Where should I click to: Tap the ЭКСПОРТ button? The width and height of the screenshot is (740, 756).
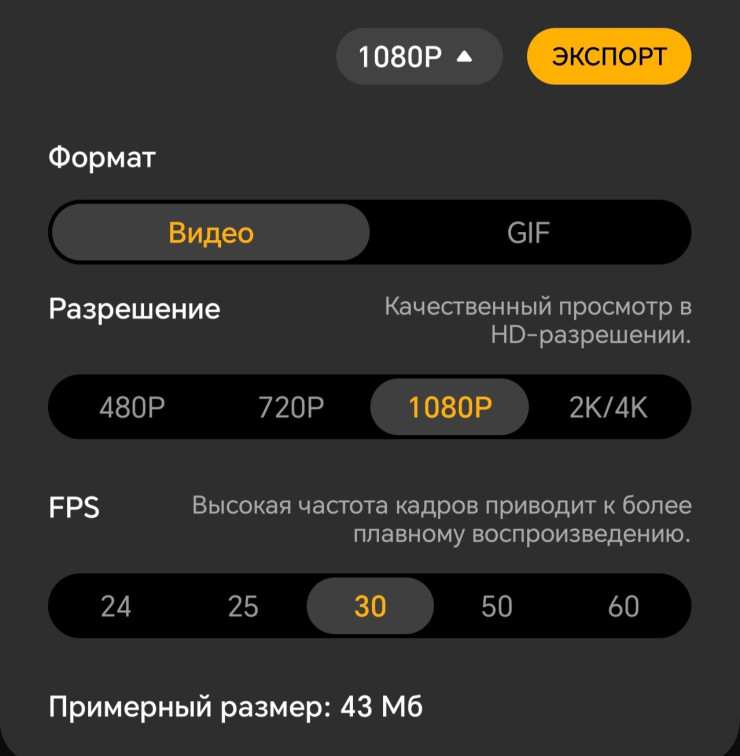pyautogui.click(x=609, y=56)
